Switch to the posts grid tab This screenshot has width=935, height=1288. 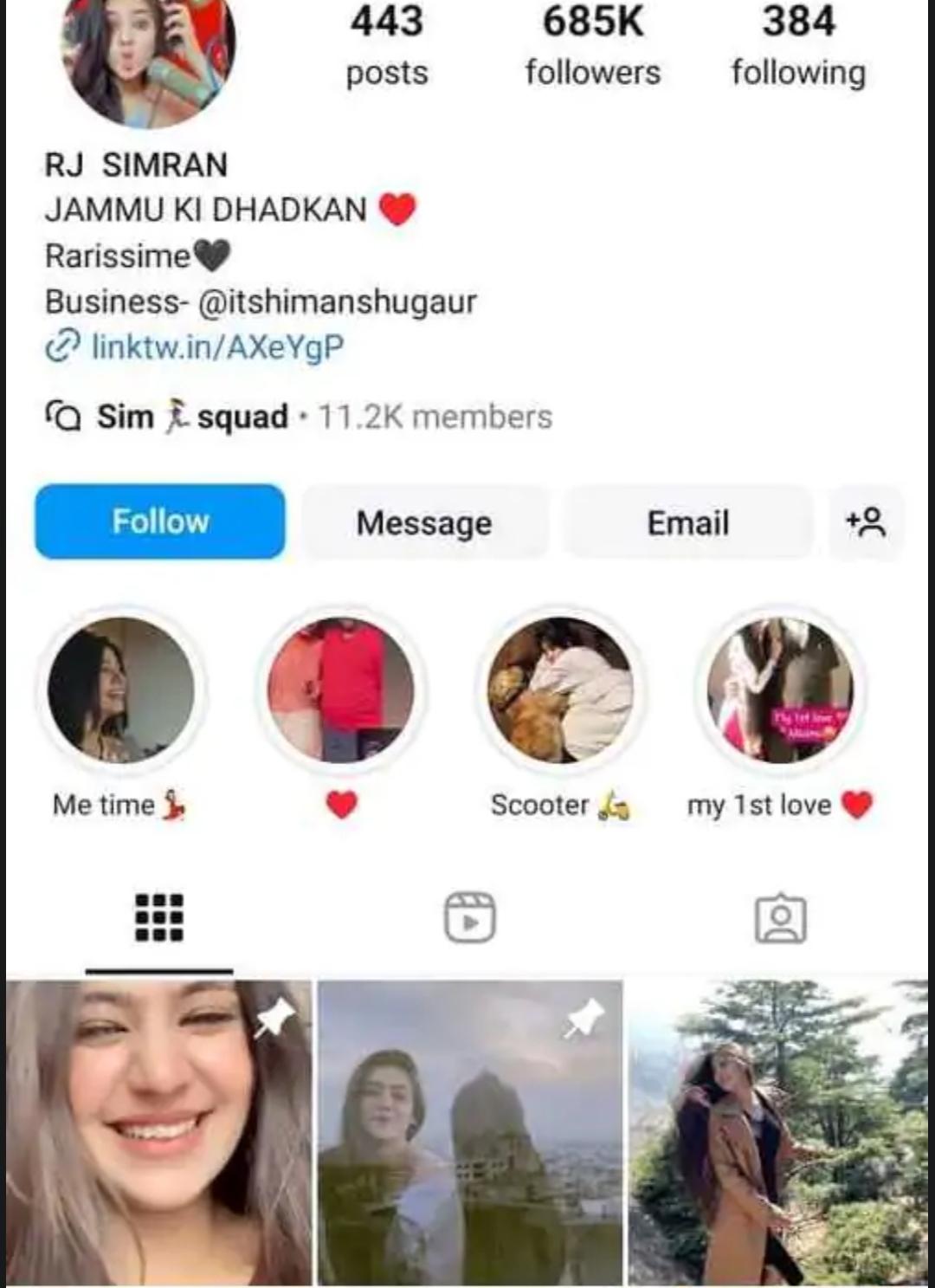tap(159, 917)
